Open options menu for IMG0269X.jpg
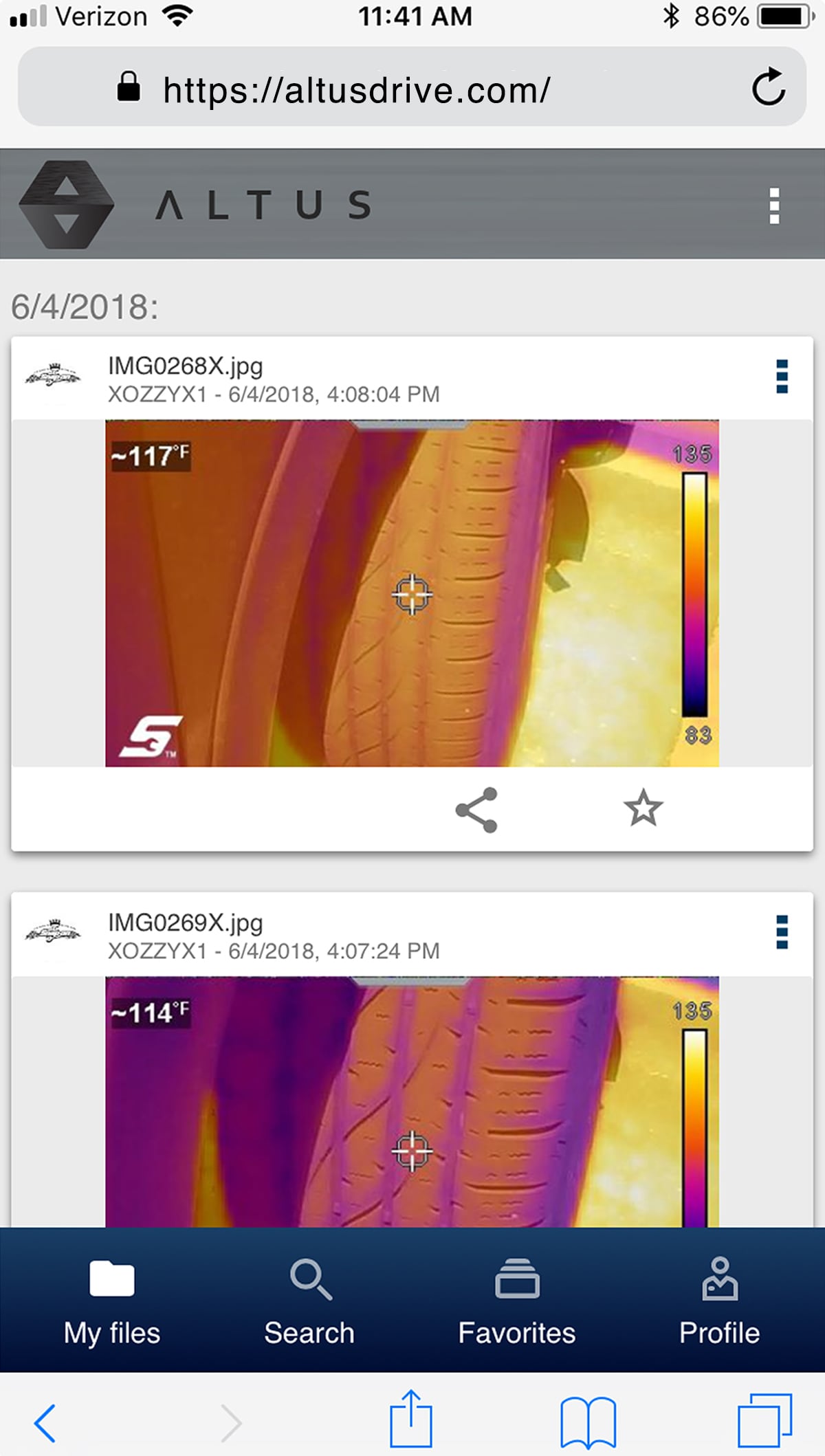This screenshot has height=1456, width=825. coord(782,933)
